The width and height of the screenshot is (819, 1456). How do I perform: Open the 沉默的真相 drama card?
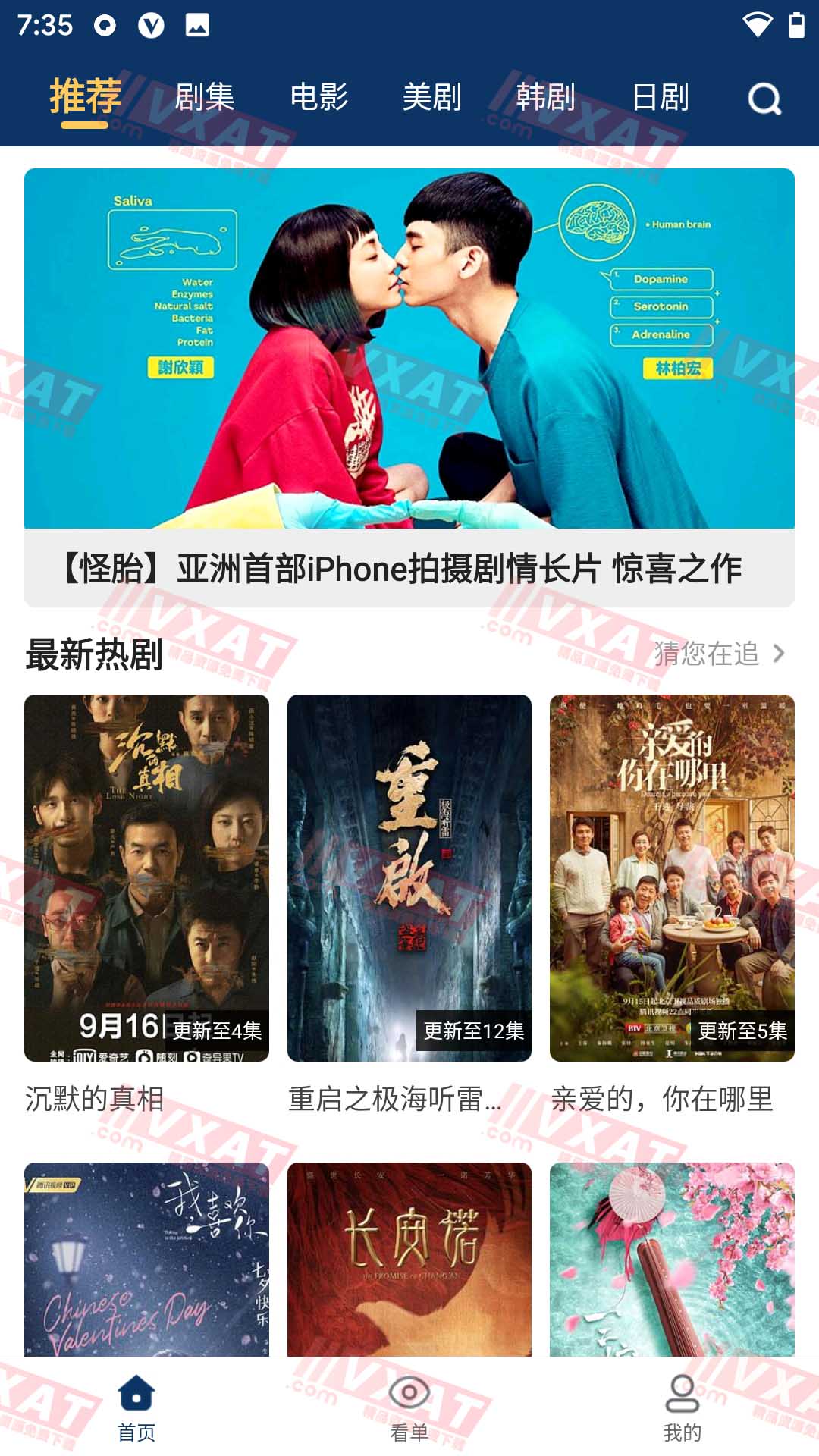pyautogui.click(x=146, y=878)
